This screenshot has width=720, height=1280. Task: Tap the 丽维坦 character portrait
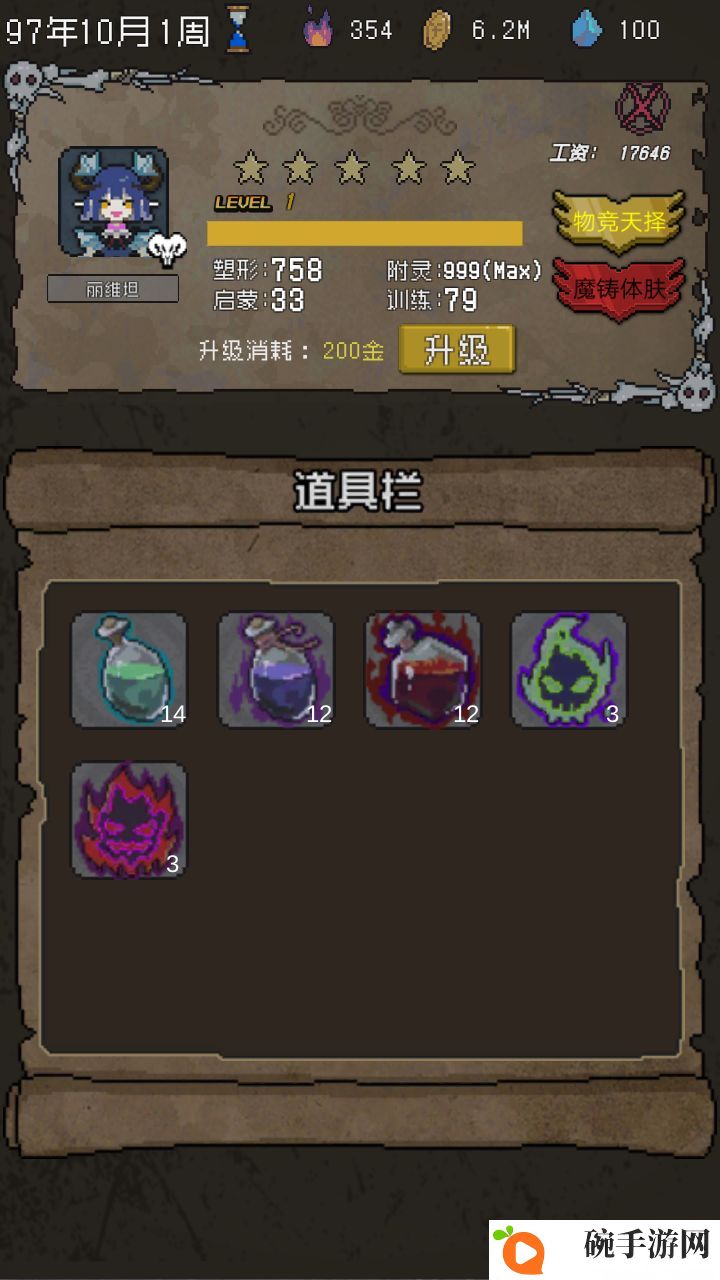(113, 203)
